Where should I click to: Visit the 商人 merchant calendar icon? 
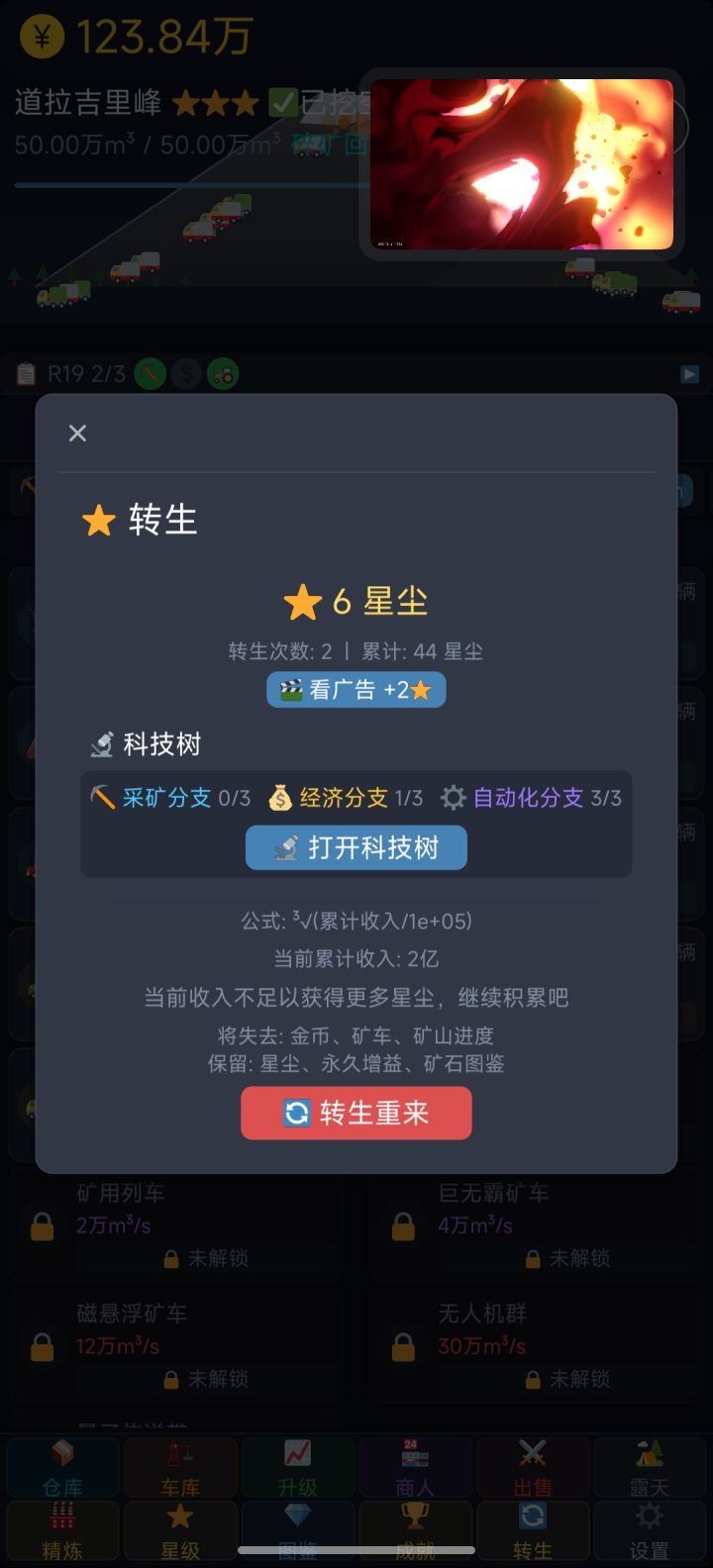coord(415,1466)
